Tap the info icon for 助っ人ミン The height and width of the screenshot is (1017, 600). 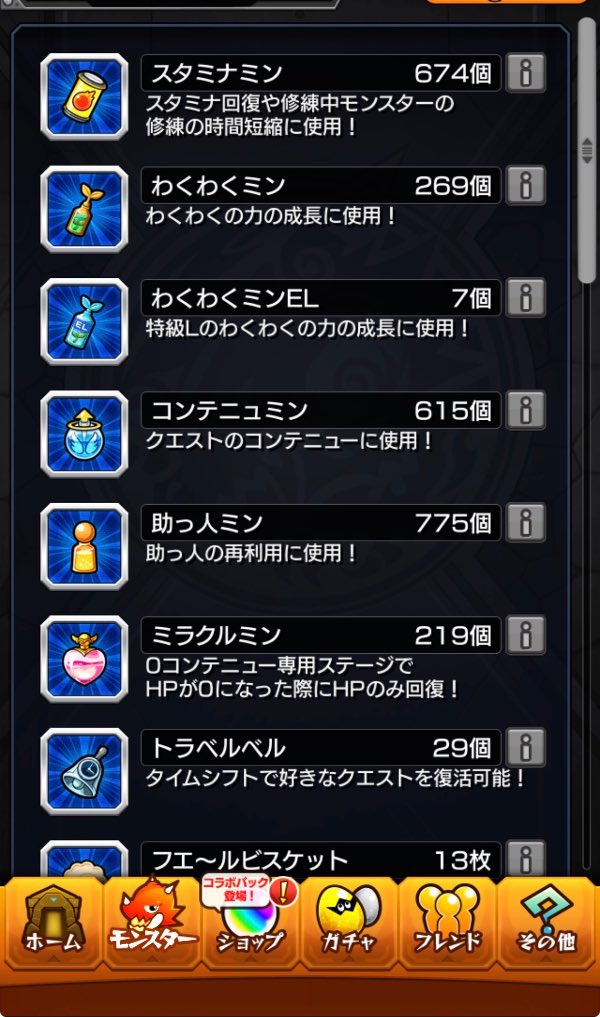(526, 523)
